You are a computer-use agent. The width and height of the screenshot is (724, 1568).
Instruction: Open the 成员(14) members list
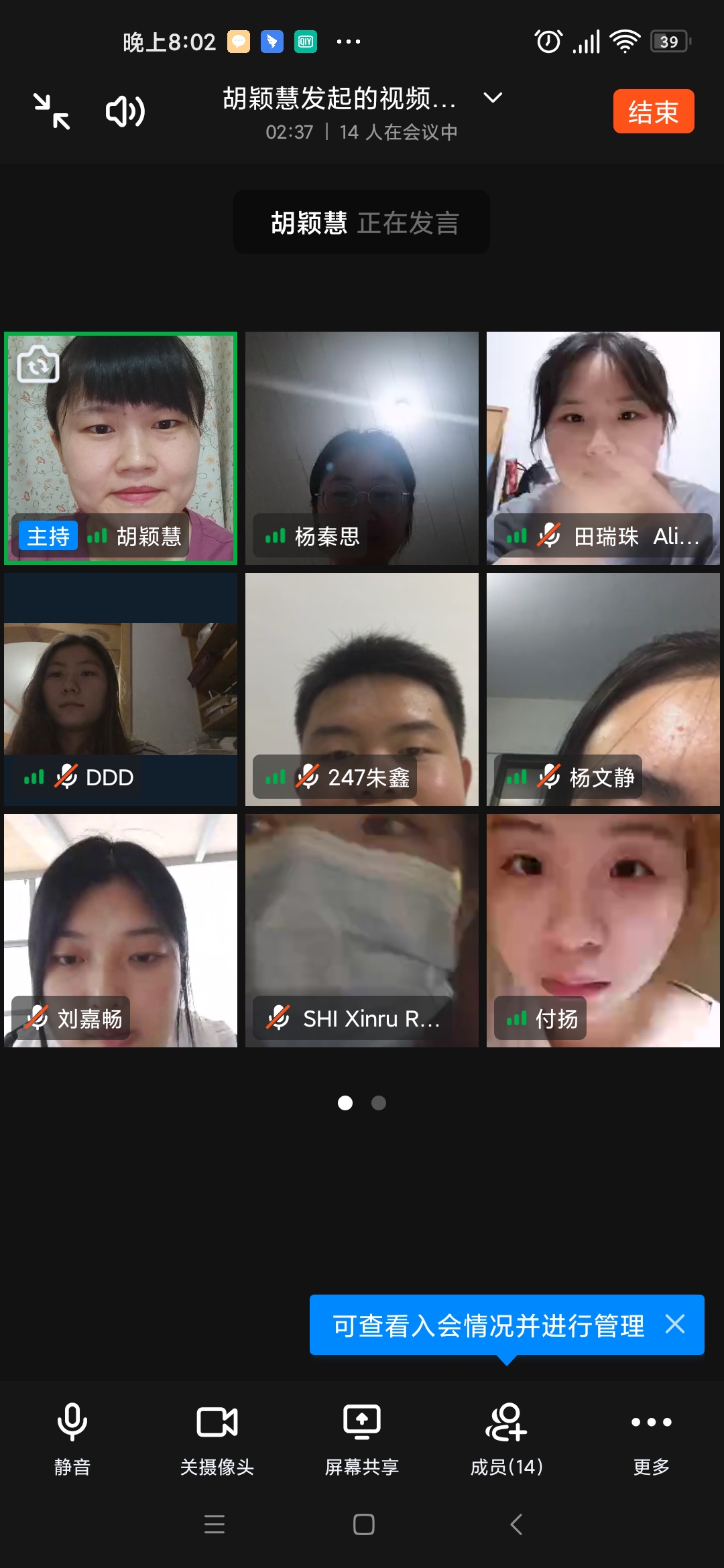(x=507, y=1438)
